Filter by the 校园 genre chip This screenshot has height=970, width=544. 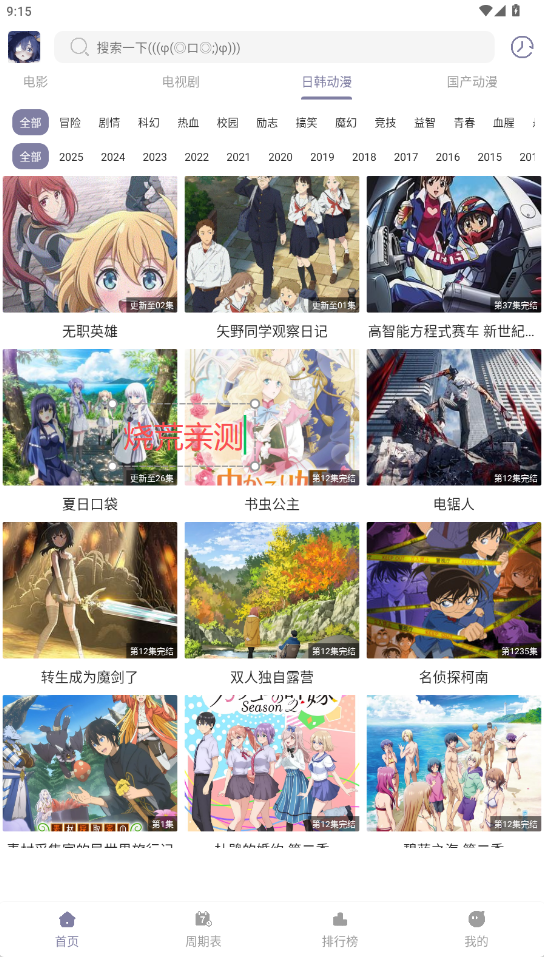pyautogui.click(x=227, y=122)
